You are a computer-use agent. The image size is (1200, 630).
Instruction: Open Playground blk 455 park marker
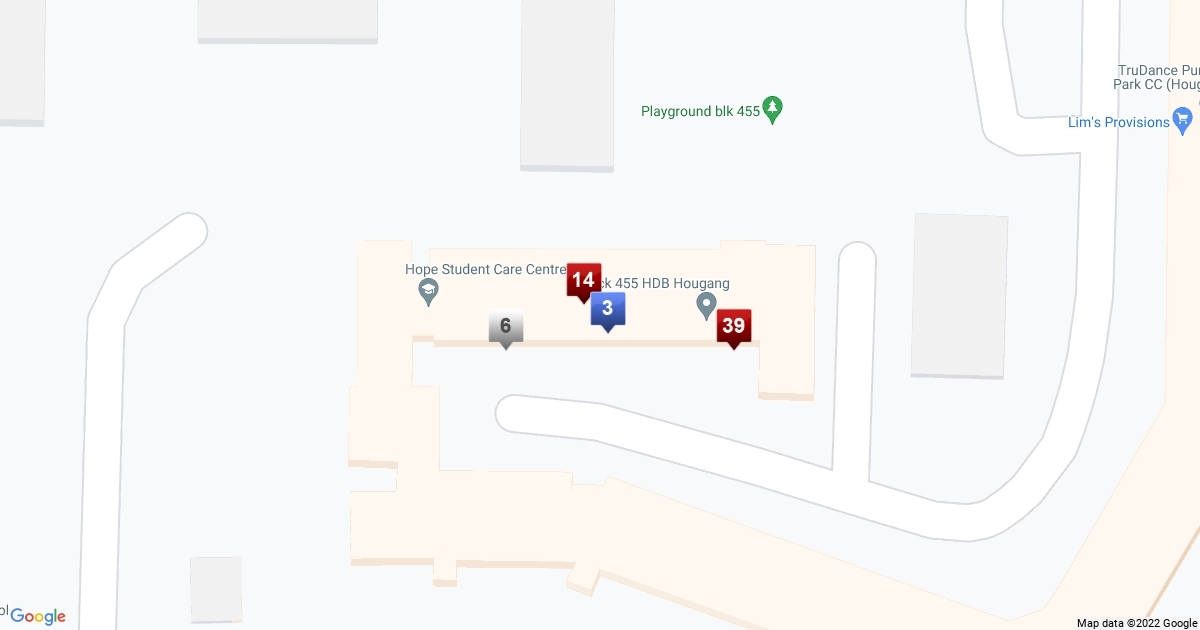(771, 110)
